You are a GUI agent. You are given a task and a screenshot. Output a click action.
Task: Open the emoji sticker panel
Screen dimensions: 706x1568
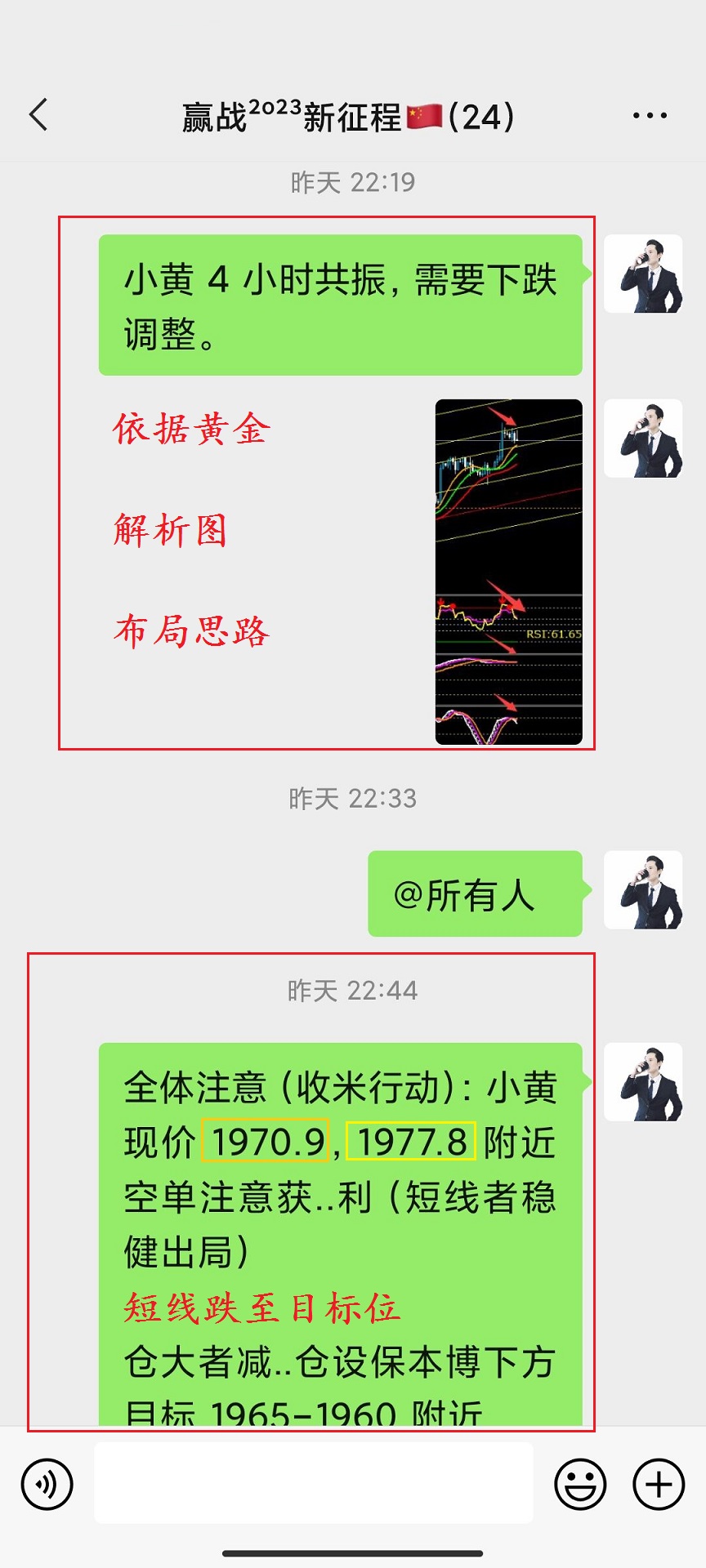coord(580,1484)
